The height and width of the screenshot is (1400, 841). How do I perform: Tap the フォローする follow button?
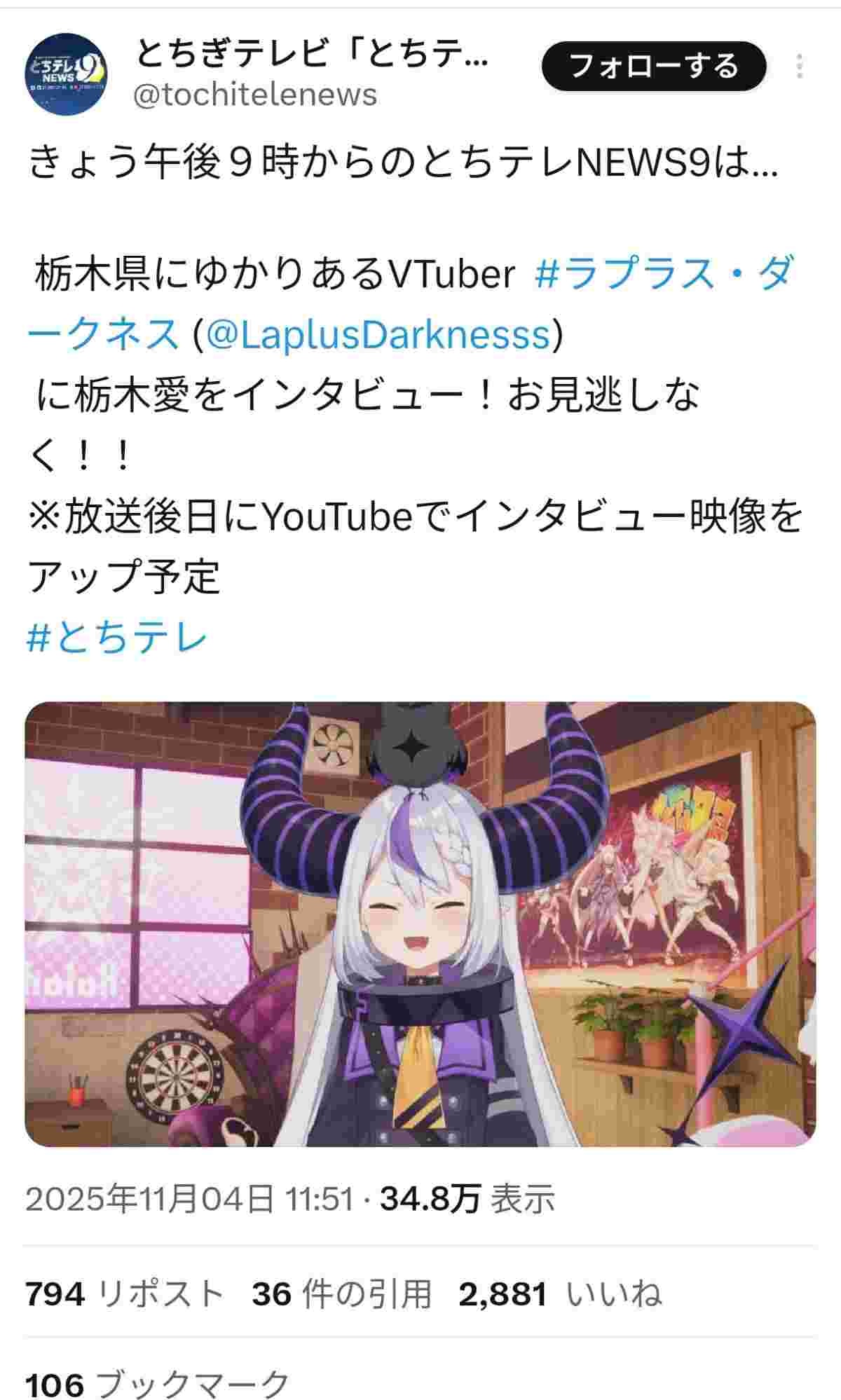653,66
